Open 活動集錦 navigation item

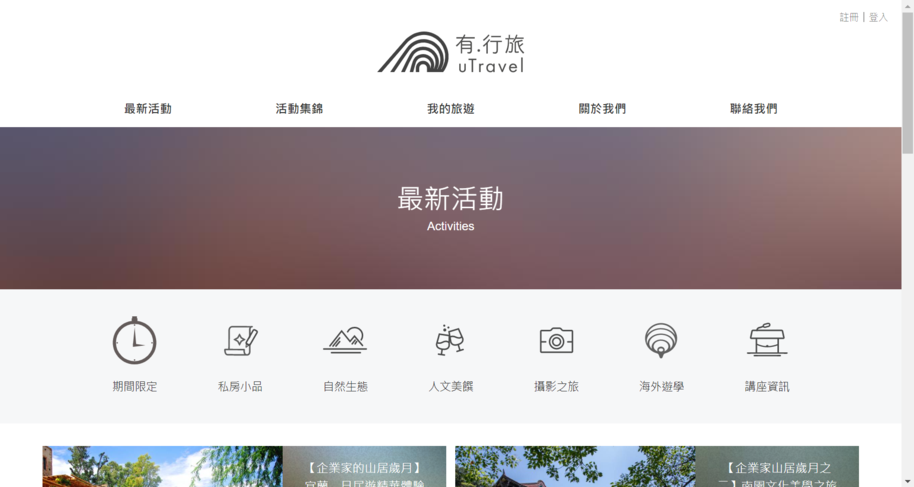click(299, 109)
